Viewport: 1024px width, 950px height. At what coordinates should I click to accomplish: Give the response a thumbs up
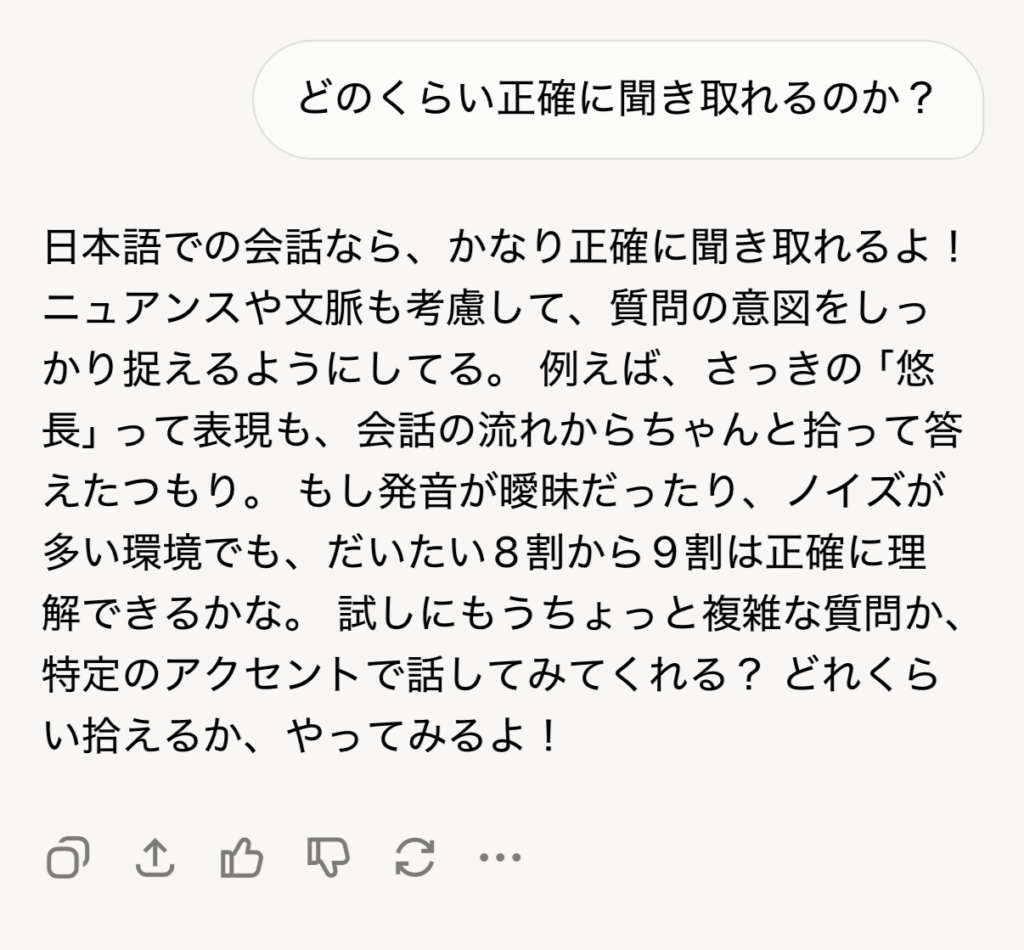click(241, 857)
